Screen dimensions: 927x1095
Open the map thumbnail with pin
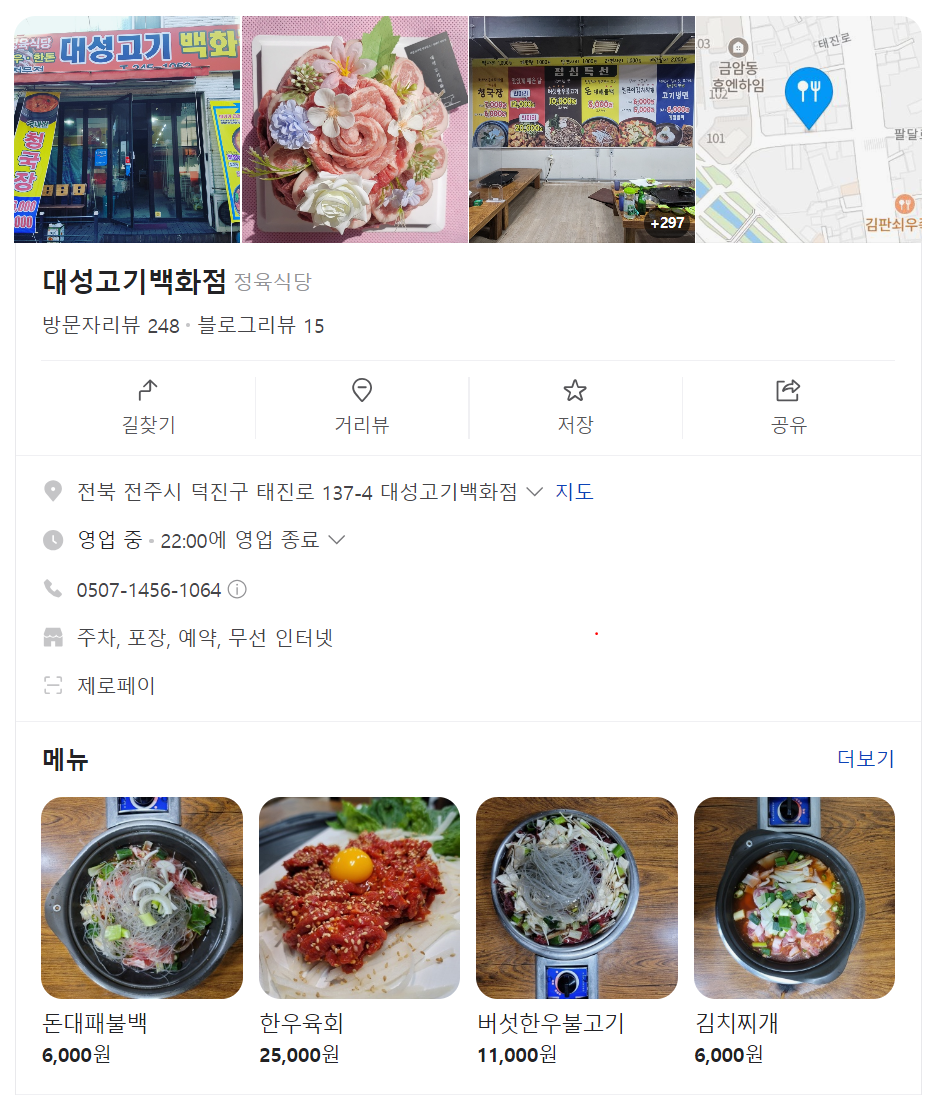click(x=808, y=129)
